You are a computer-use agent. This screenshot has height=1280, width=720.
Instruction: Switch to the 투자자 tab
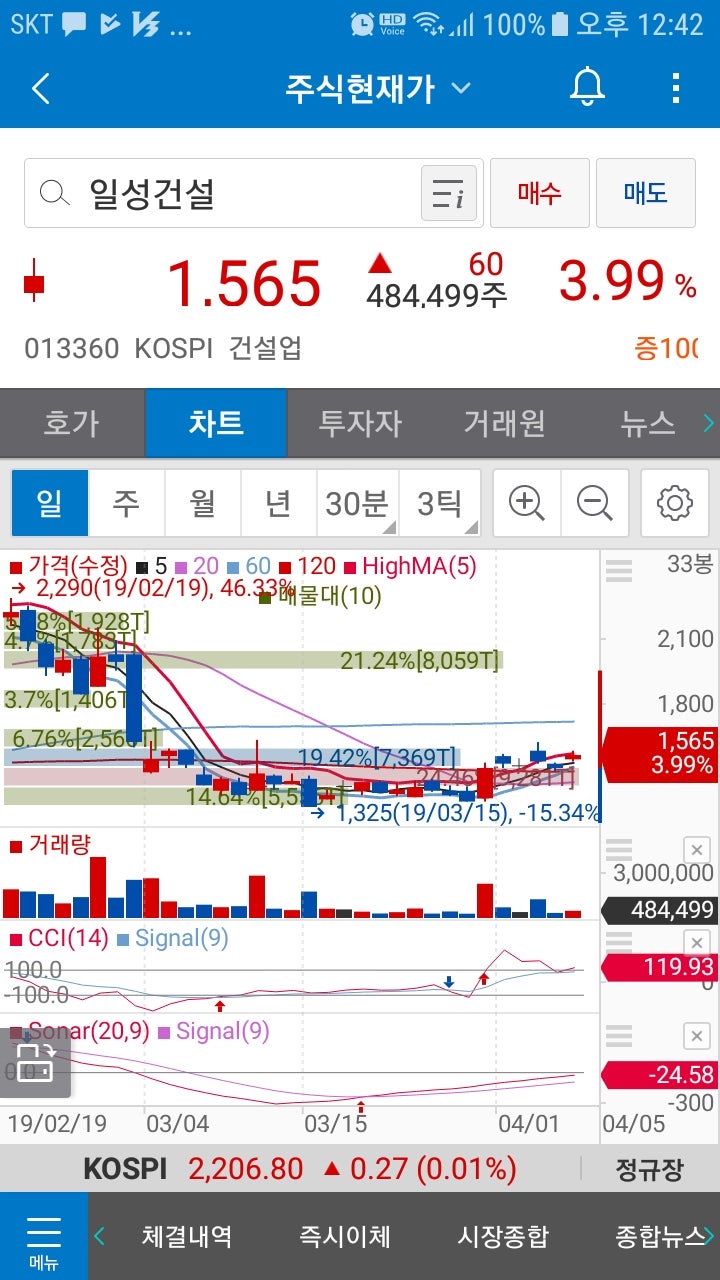(x=361, y=423)
